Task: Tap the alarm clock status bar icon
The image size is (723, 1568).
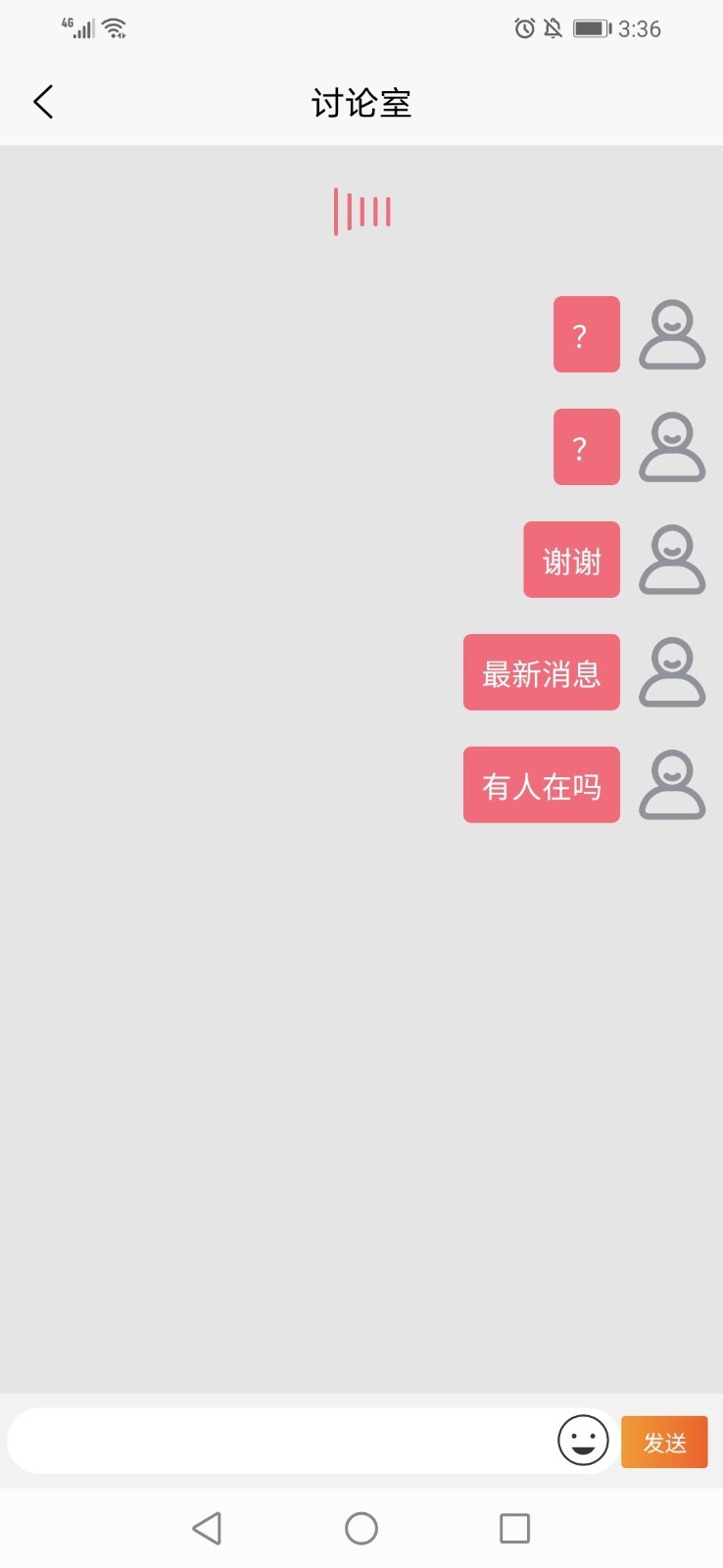Action: coord(526,27)
